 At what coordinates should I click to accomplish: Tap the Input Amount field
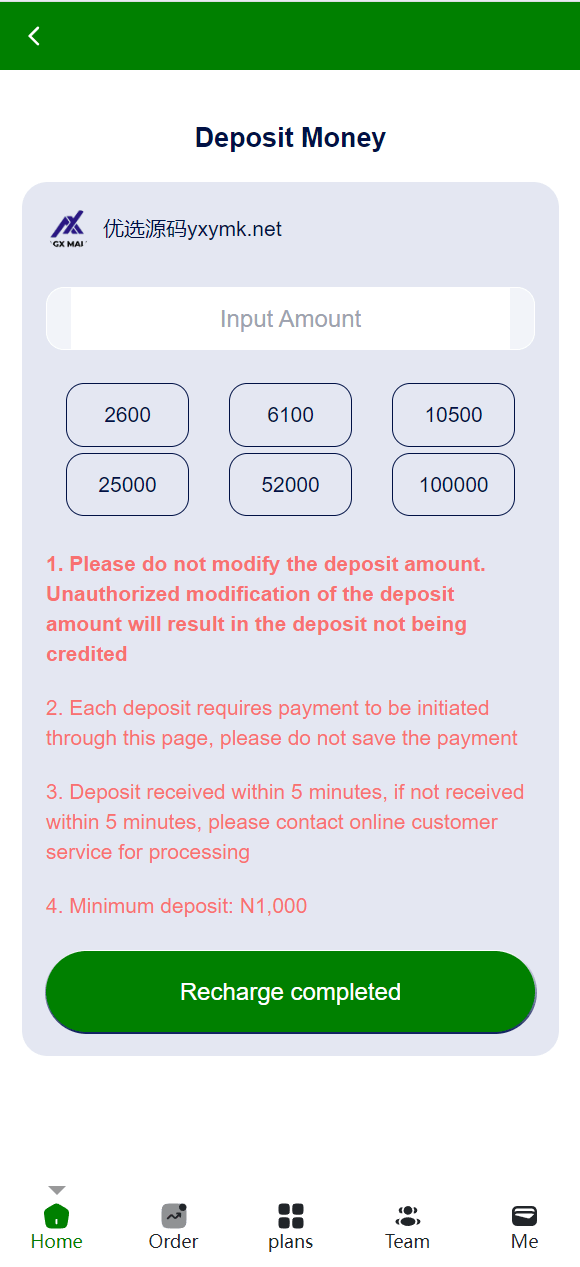(290, 319)
